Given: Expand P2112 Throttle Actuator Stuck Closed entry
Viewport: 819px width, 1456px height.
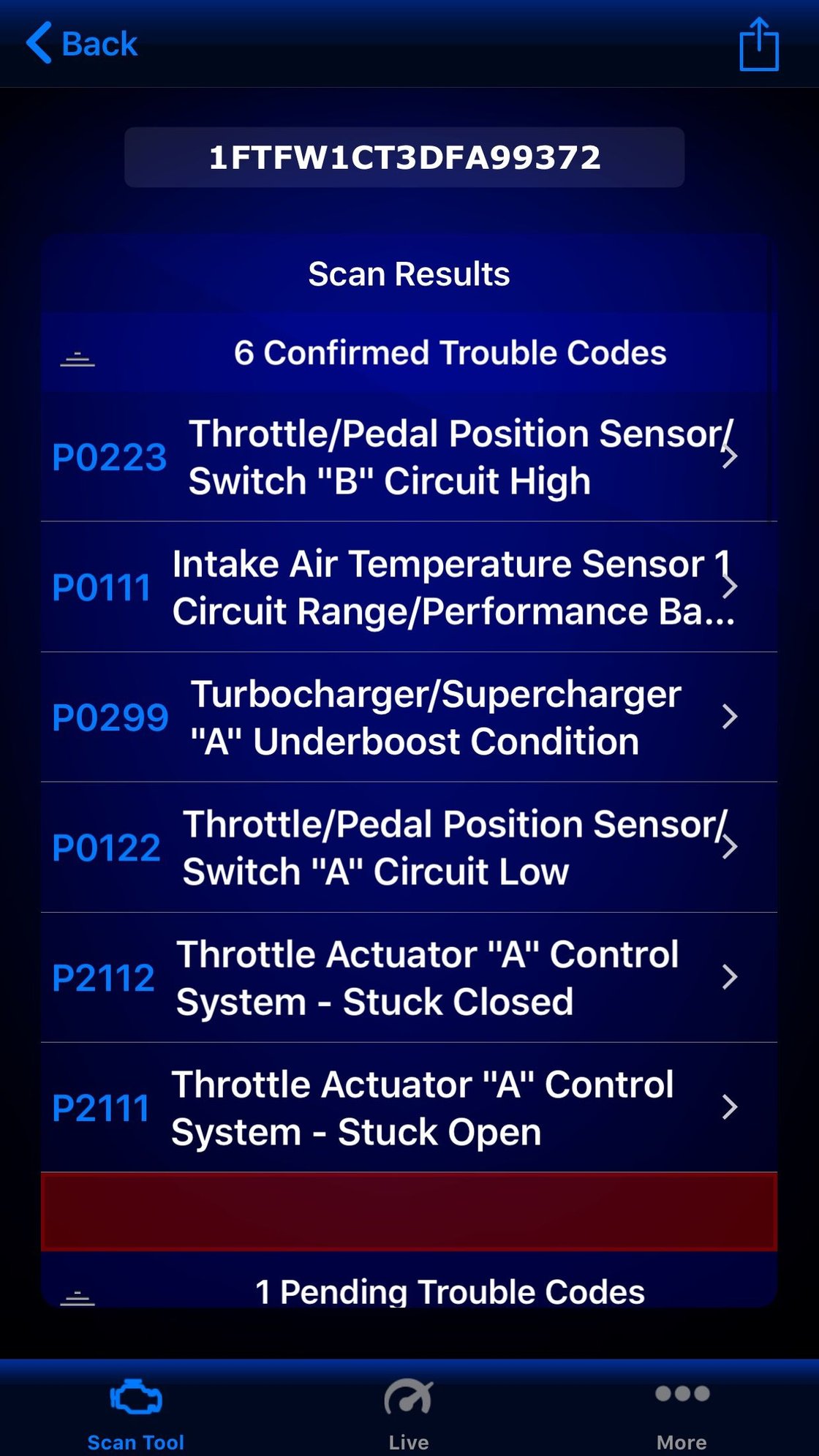Looking at the screenshot, I should click(729, 977).
